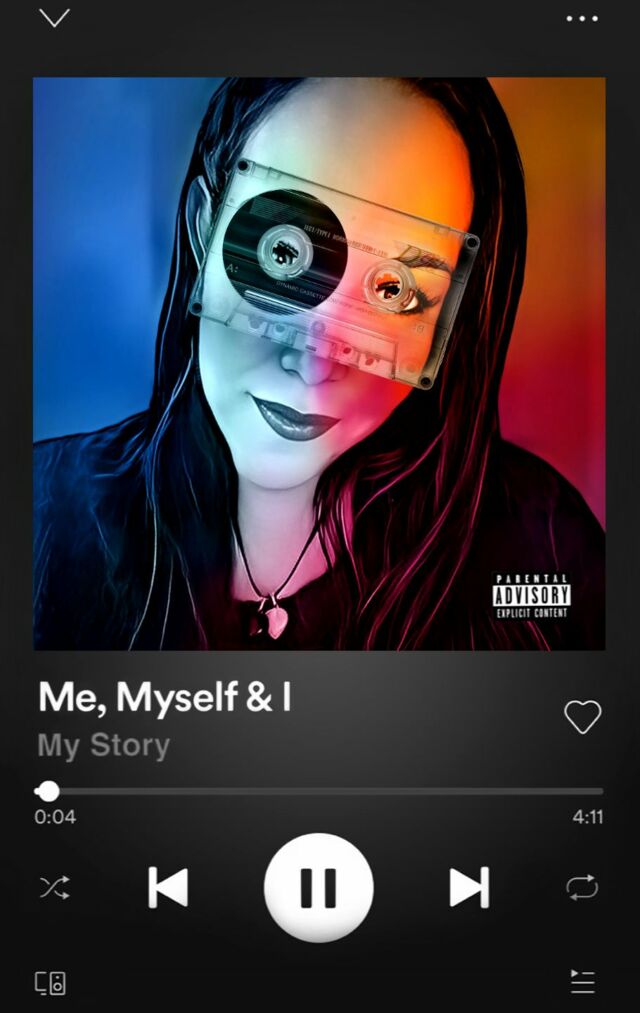Toggle repeat mode
Screen dimensions: 640x1013
pos(582,887)
